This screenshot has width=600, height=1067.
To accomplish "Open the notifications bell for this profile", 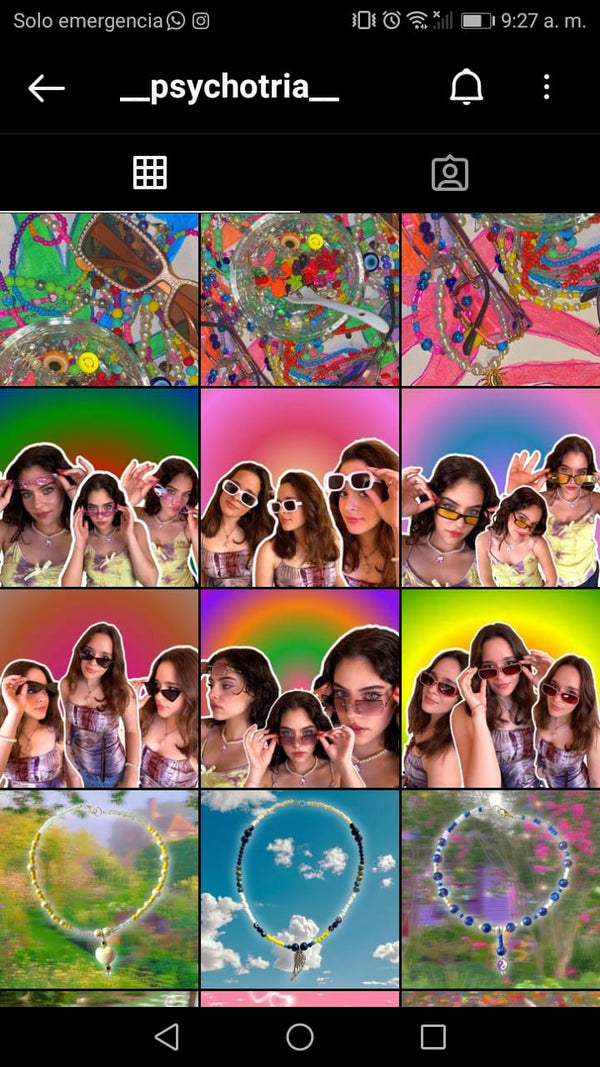I will pyautogui.click(x=466, y=87).
